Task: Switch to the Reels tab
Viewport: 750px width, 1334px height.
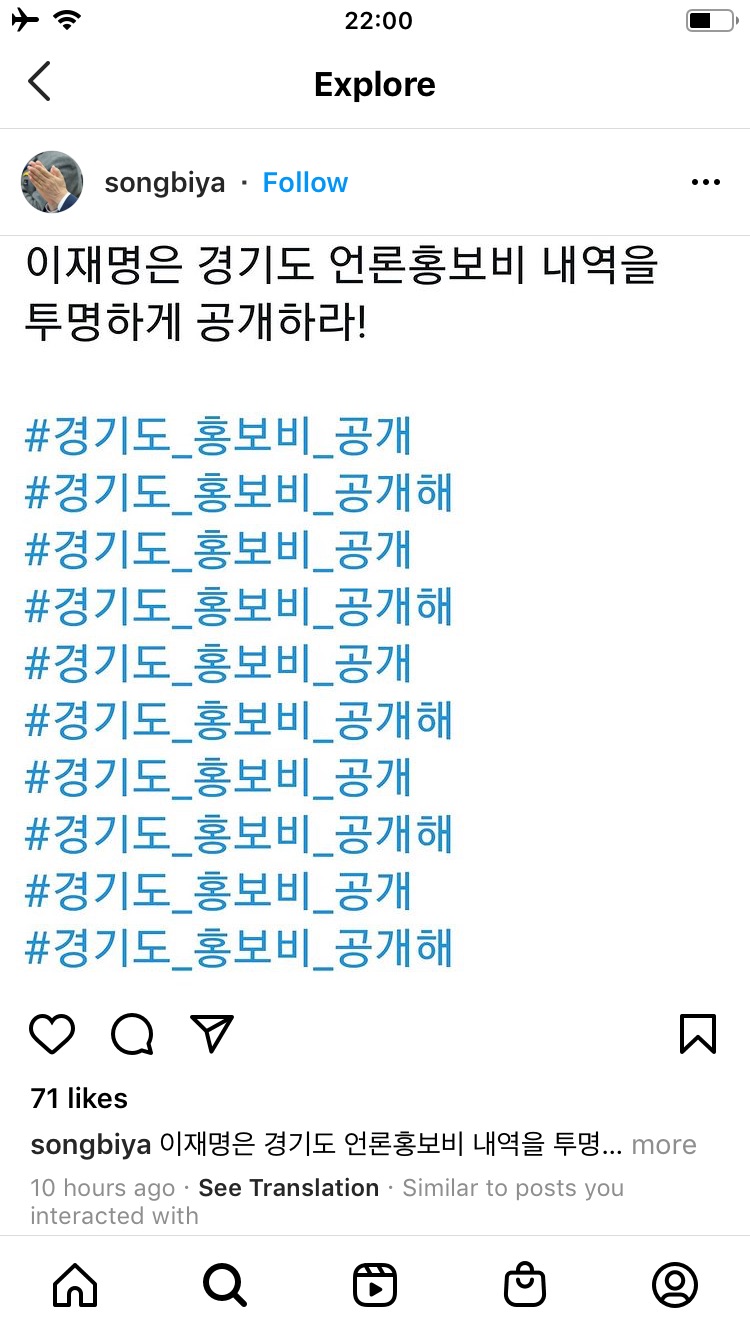Action: click(375, 1285)
